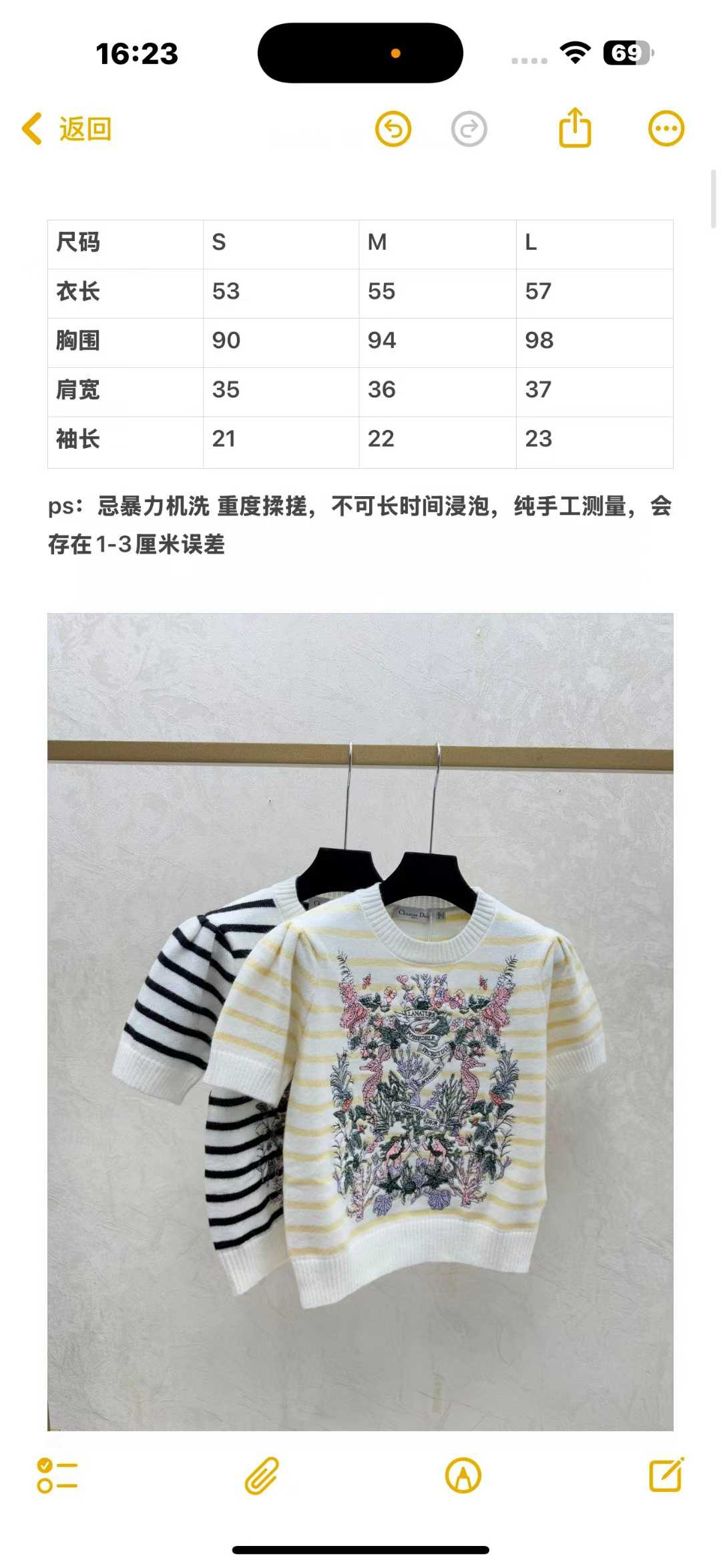
Task: Compose a new note
Action: pos(666,1475)
